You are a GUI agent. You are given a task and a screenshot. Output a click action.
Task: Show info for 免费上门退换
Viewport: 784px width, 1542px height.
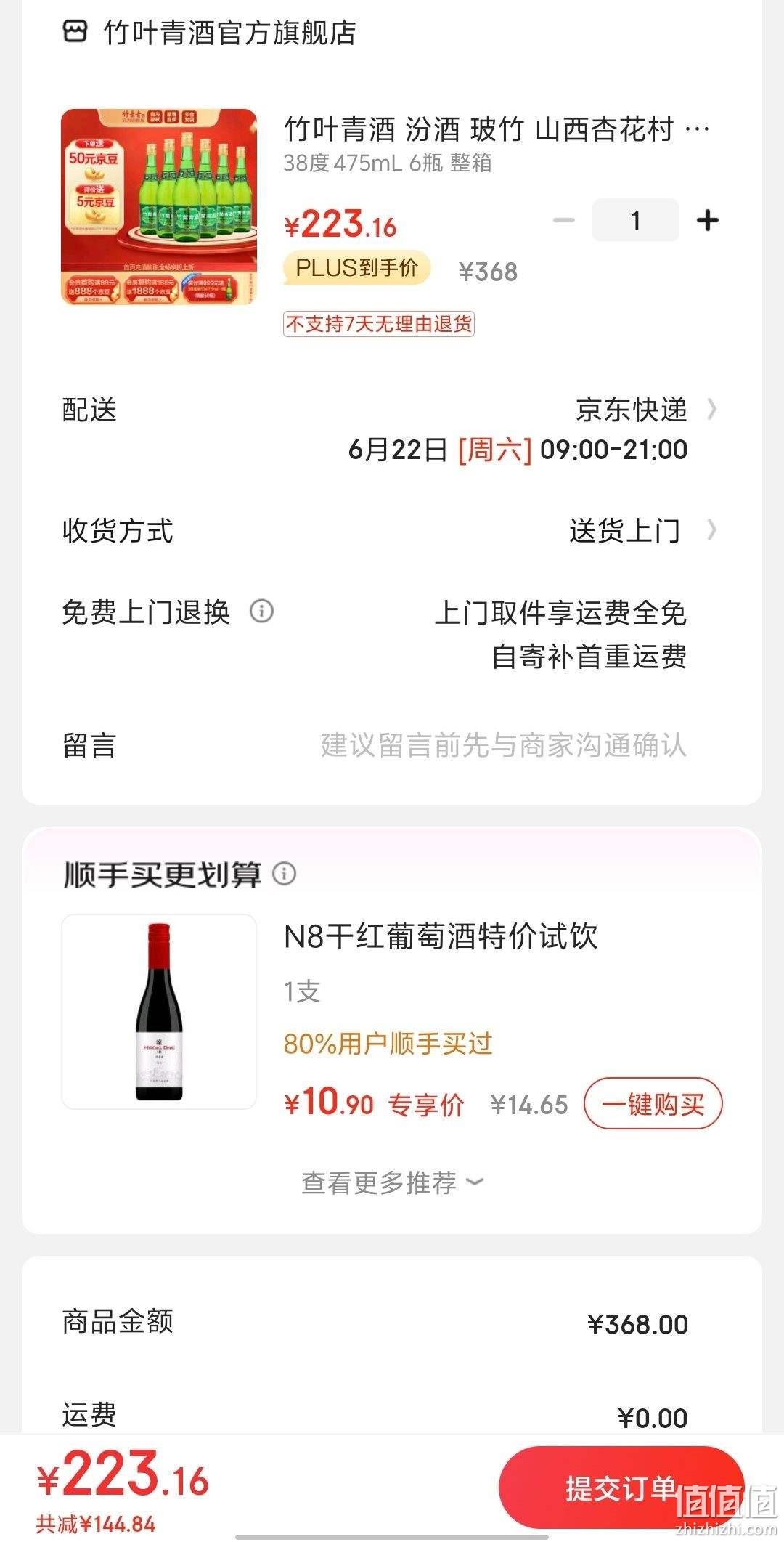pos(261,612)
